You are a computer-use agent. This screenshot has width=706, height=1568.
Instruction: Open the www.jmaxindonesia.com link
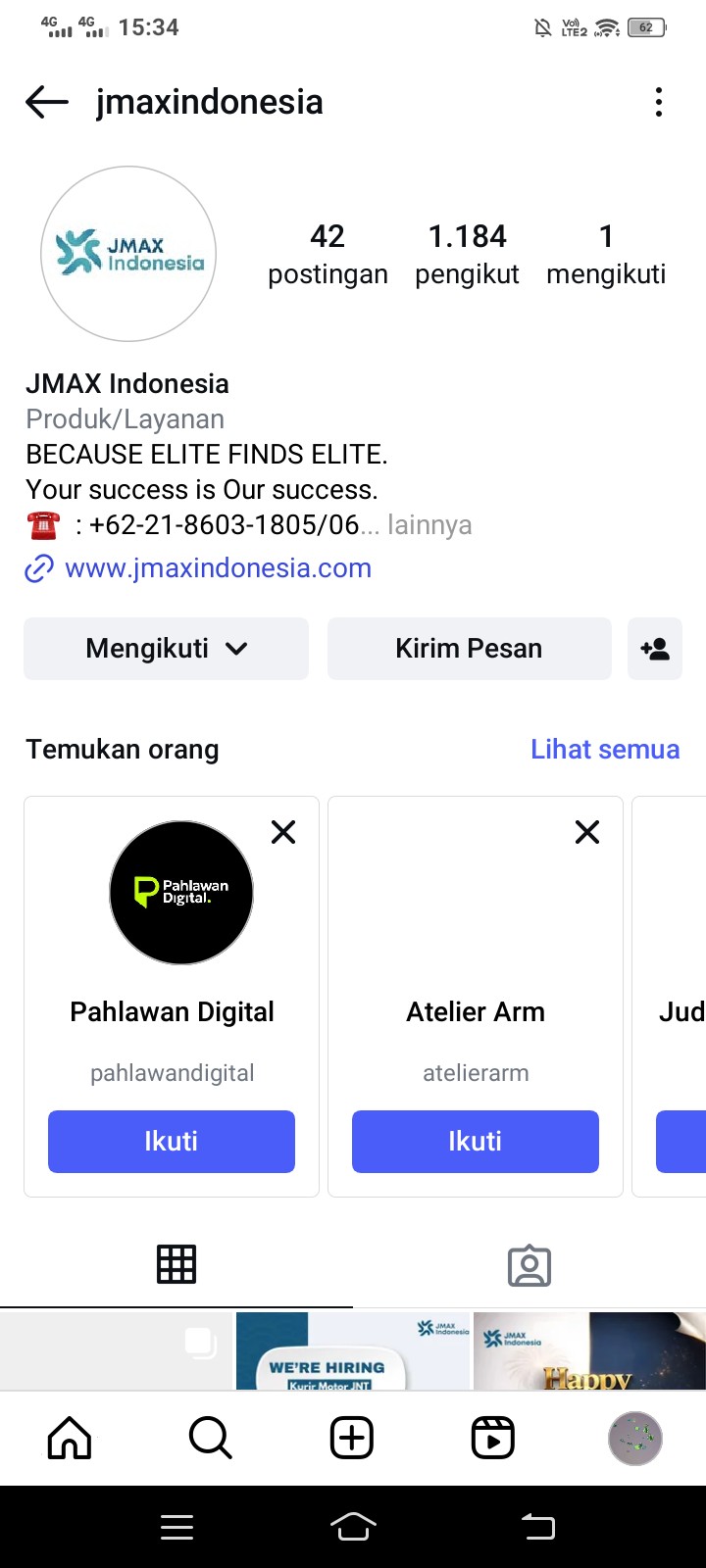[x=218, y=568]
